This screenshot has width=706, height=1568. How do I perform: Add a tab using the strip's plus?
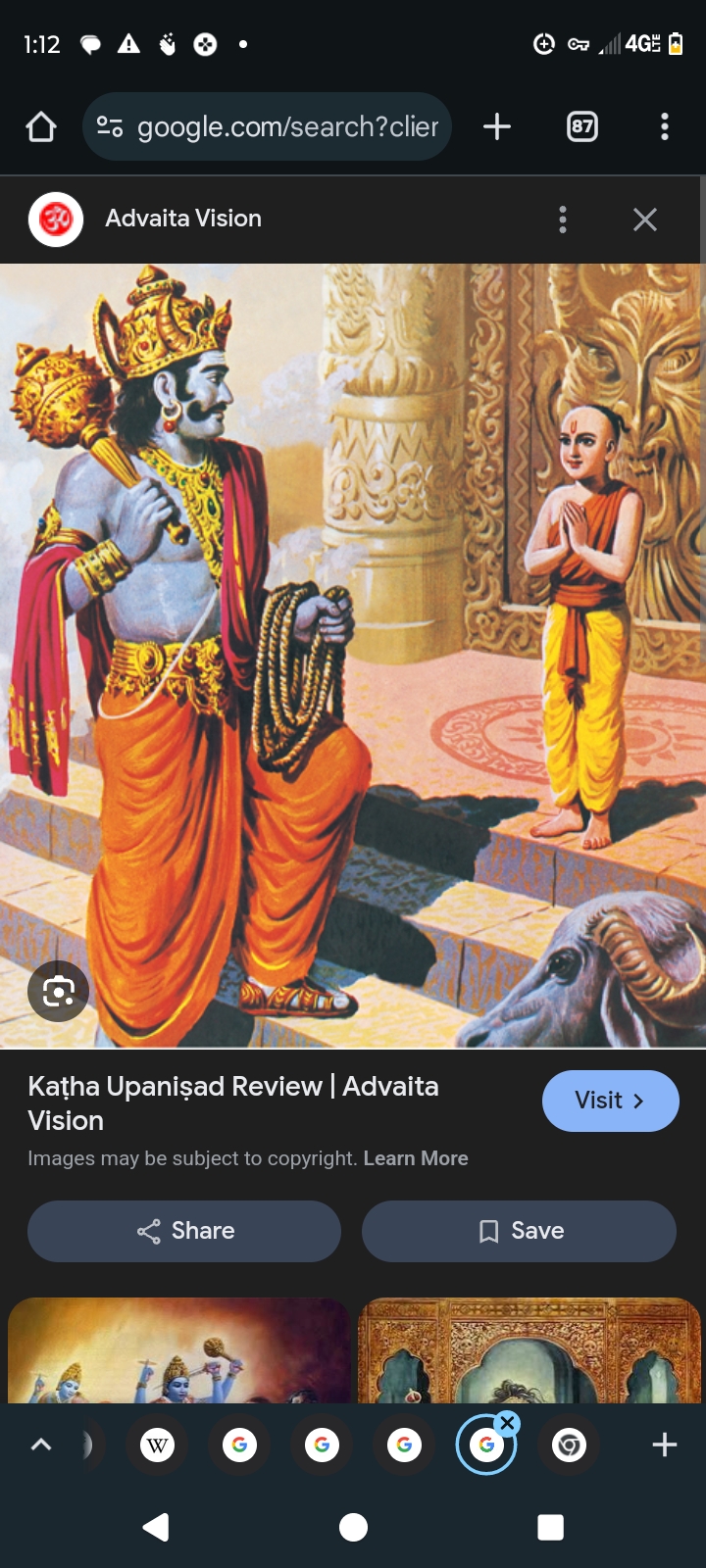(665, 1445)
